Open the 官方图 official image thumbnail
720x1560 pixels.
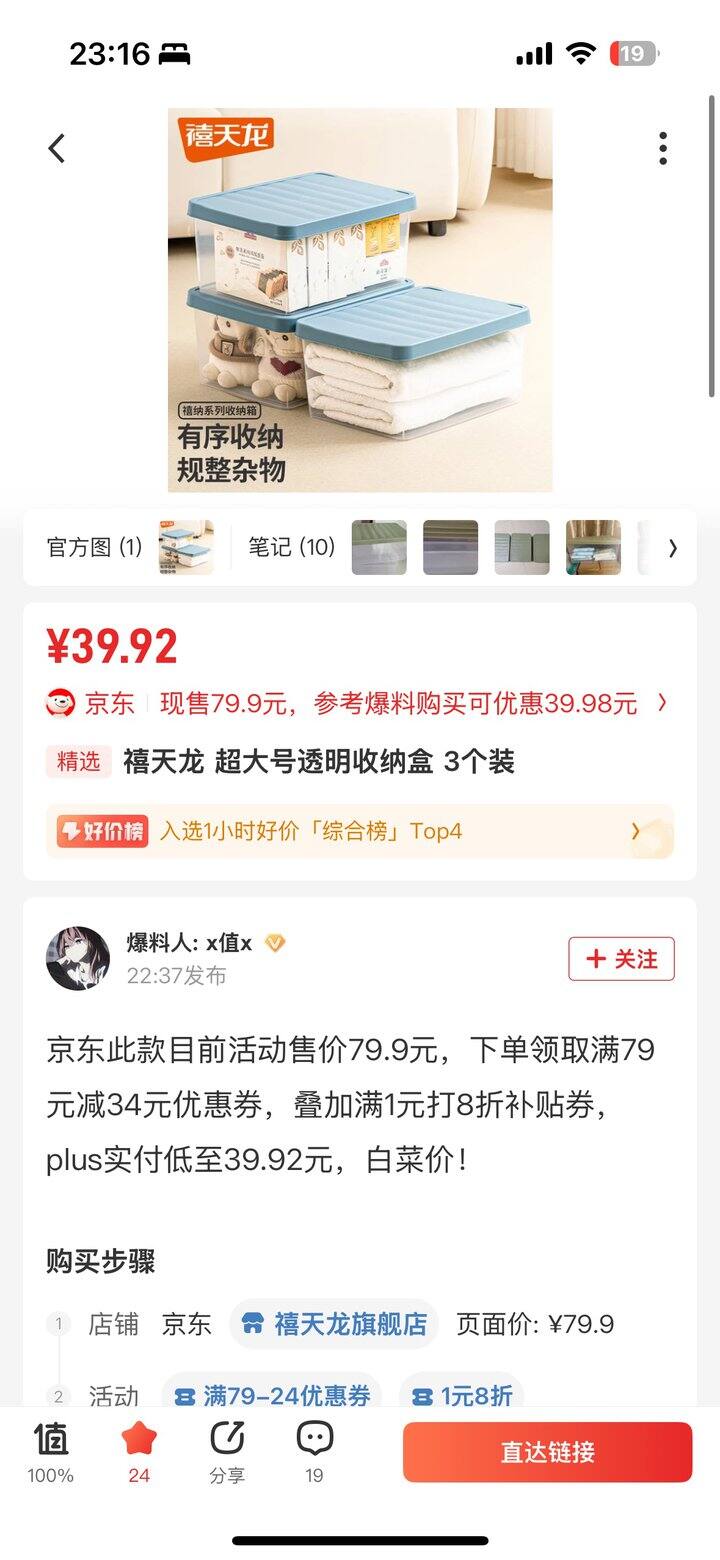pyautogui.click(x=186, y=547)
